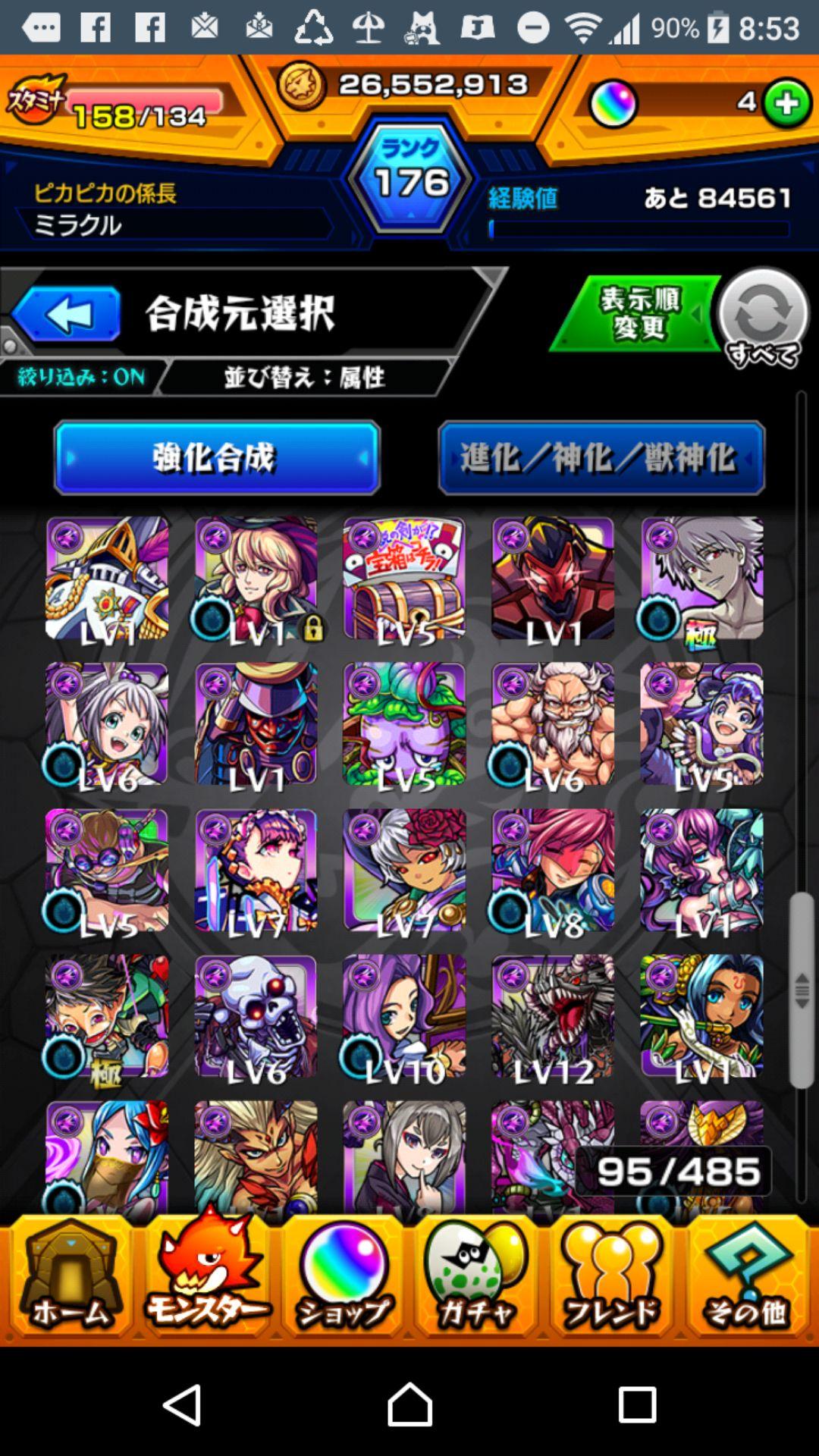Open the 表示順変更 display order menu

(641, 311)
